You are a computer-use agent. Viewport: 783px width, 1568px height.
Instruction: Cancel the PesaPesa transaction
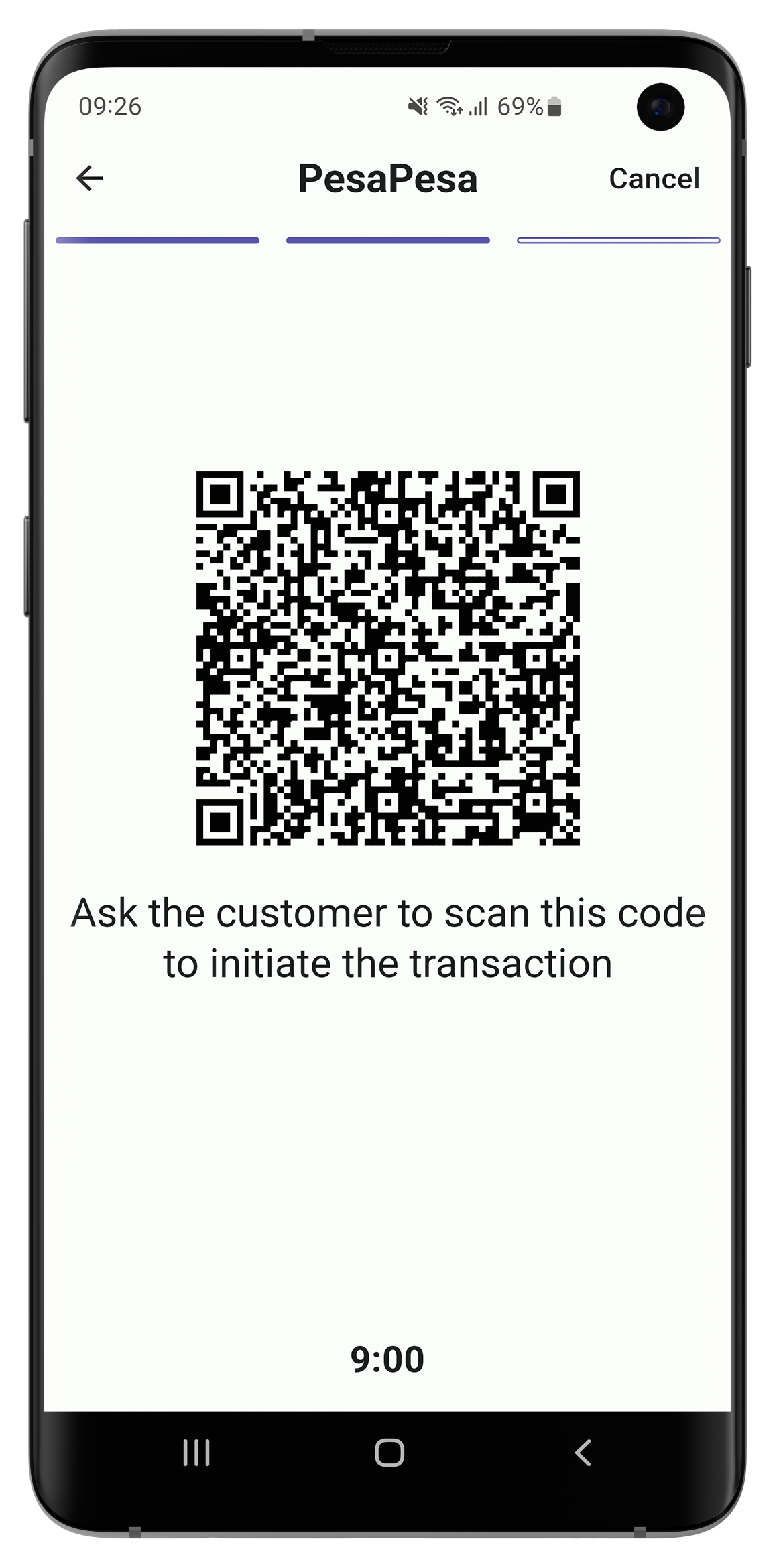654,178
